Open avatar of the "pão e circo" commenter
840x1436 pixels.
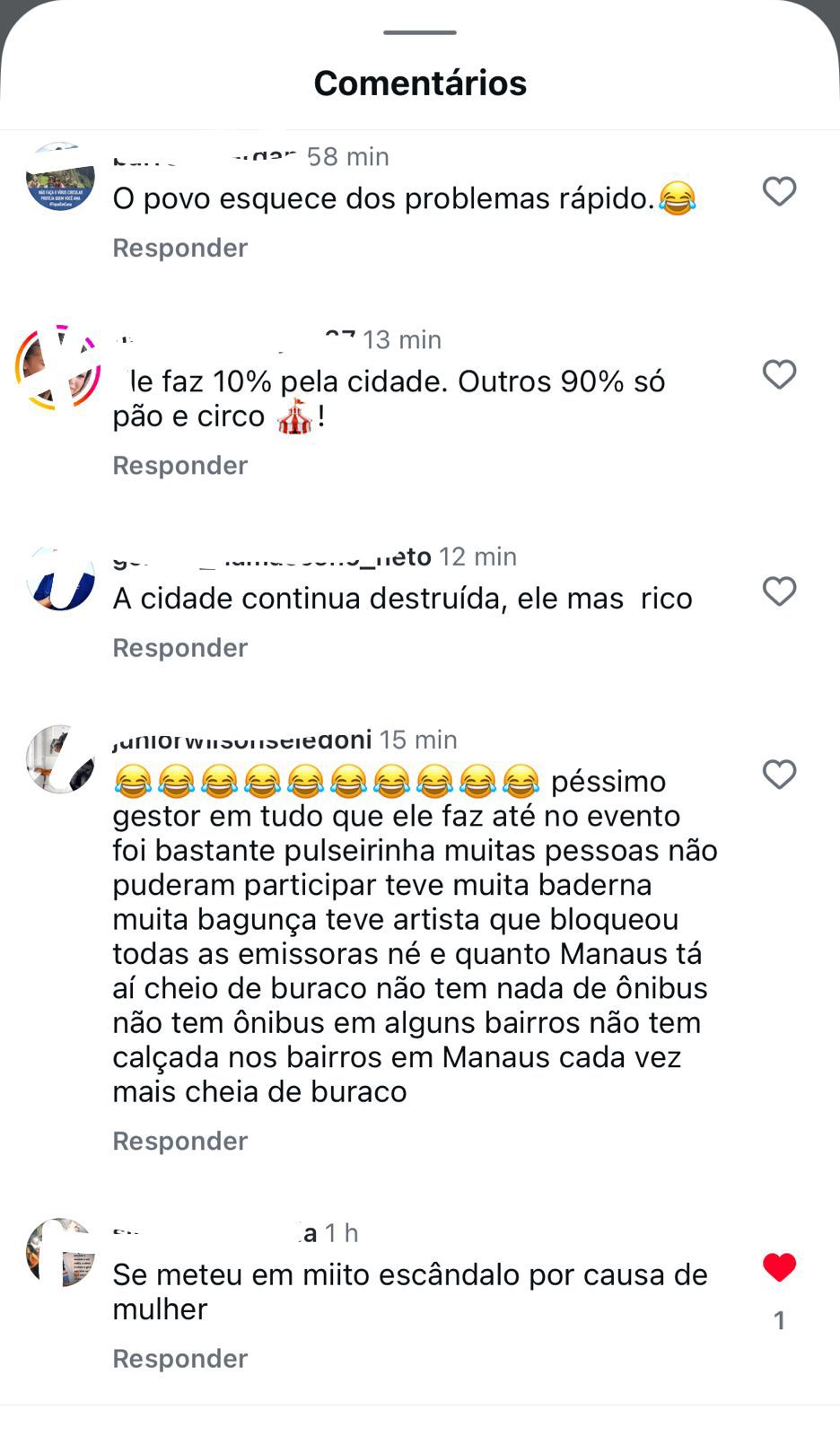(x=58, y=368)
